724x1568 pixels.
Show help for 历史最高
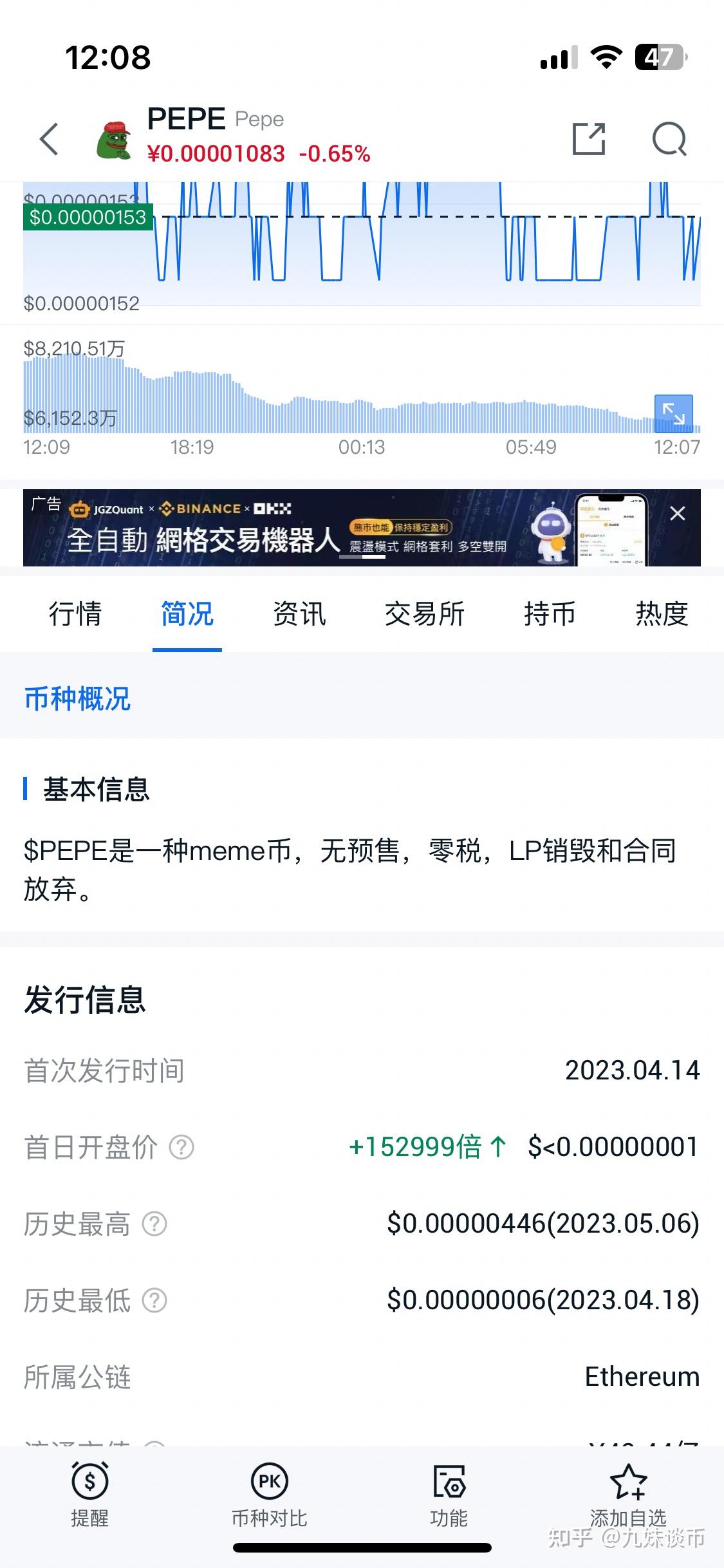(x=154, y=1224)
